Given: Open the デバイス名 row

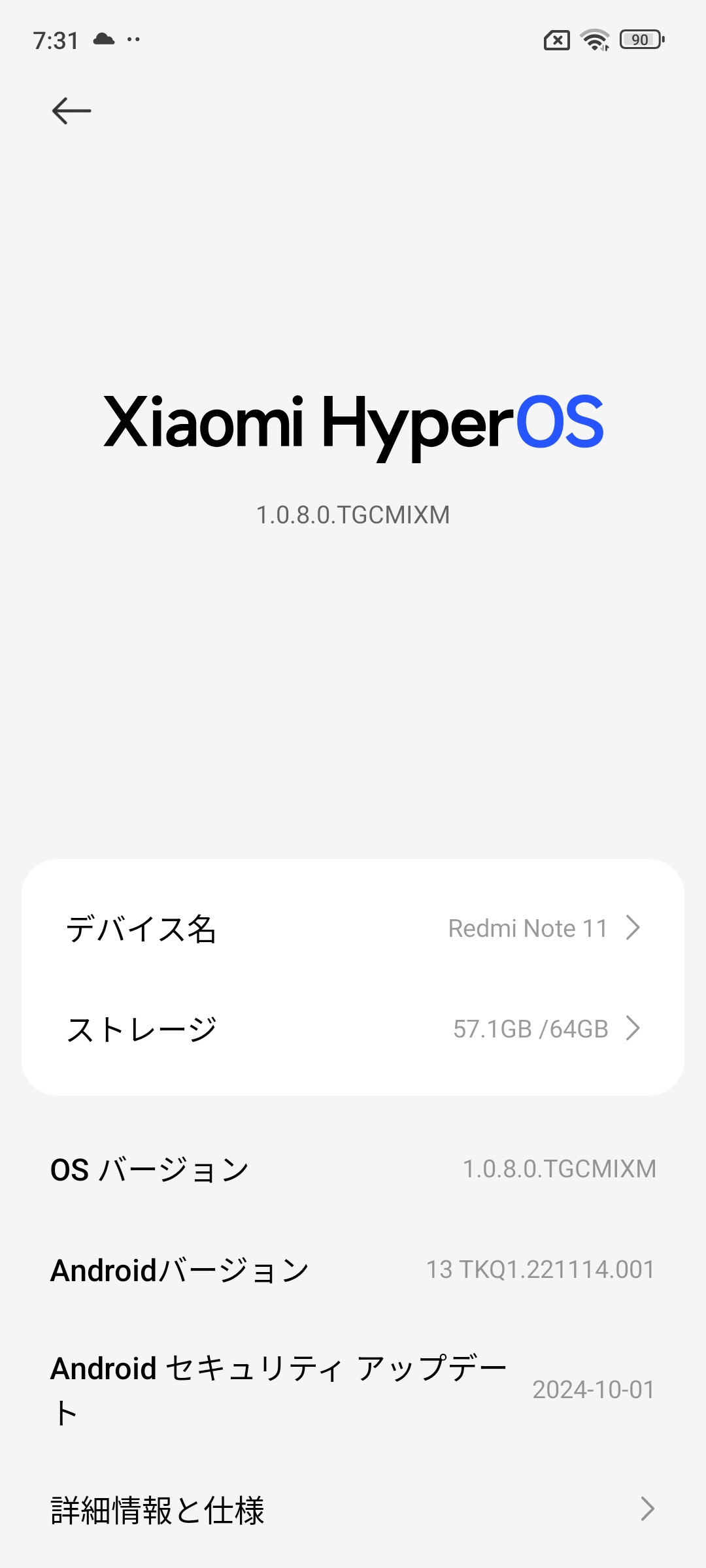Looking at the screenshot, I should (353, 928).
